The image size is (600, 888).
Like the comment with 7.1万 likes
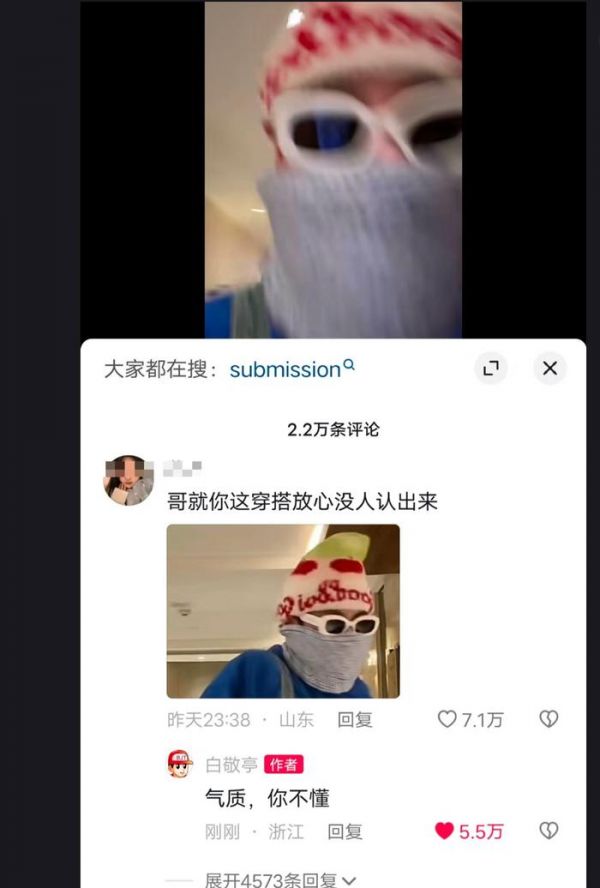pyautogui.click(x=448, y=719)
